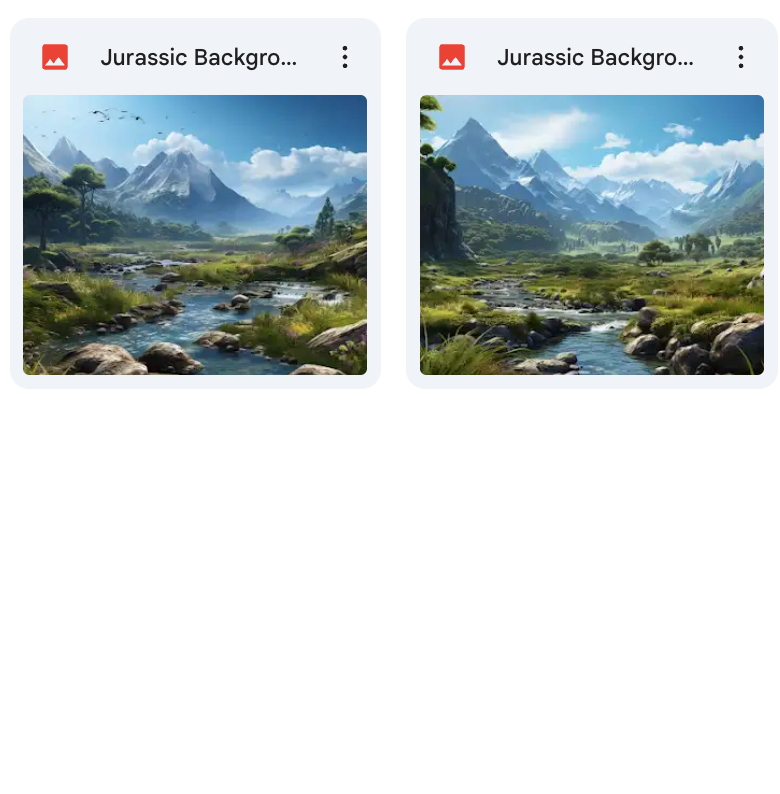The width and height of the screenshot is (780, 794).
Task: Open the Jurassic Background file showing flying birds
Action: click(195, 235)
